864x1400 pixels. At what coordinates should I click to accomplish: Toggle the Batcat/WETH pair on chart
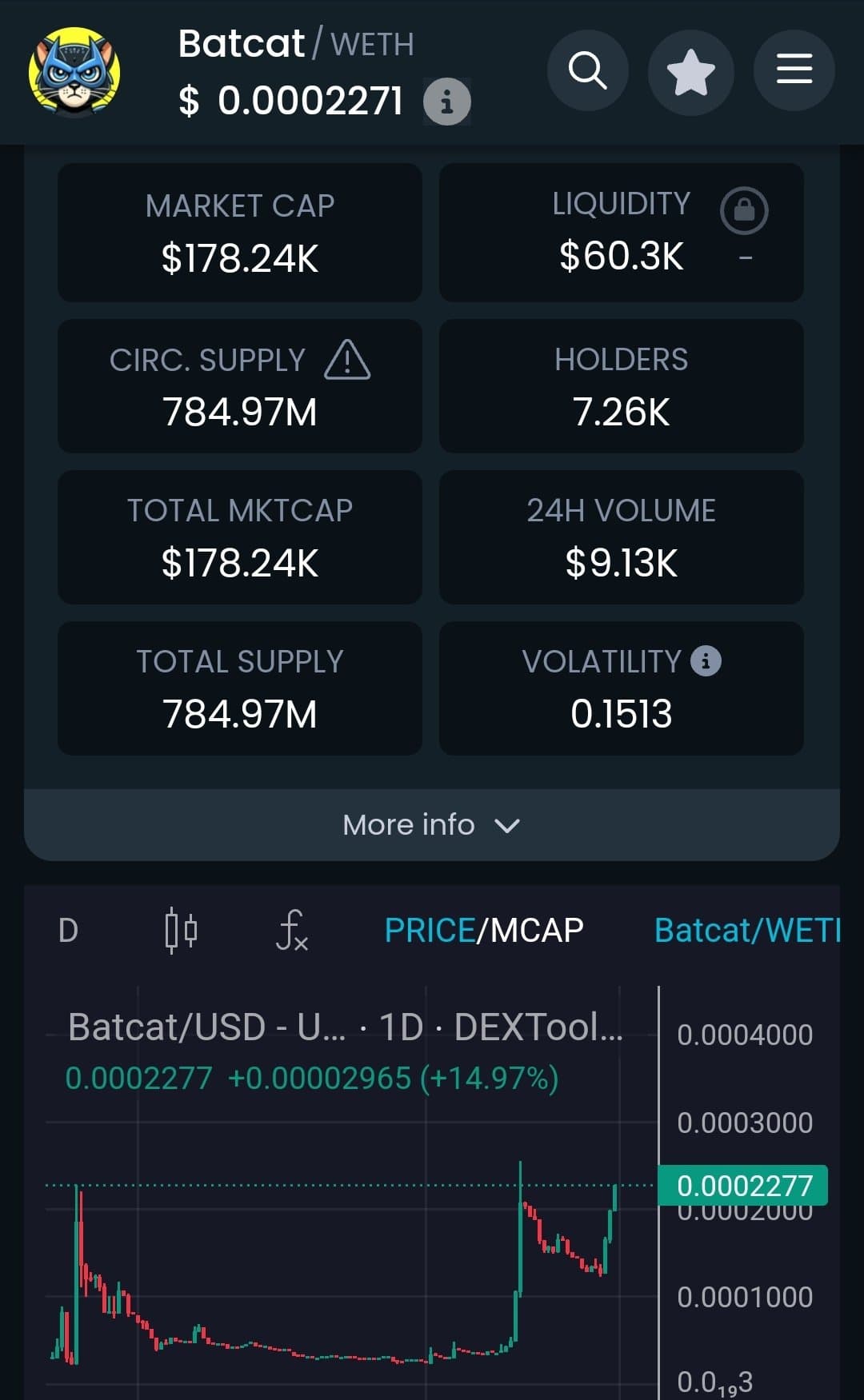pos(747,930)
